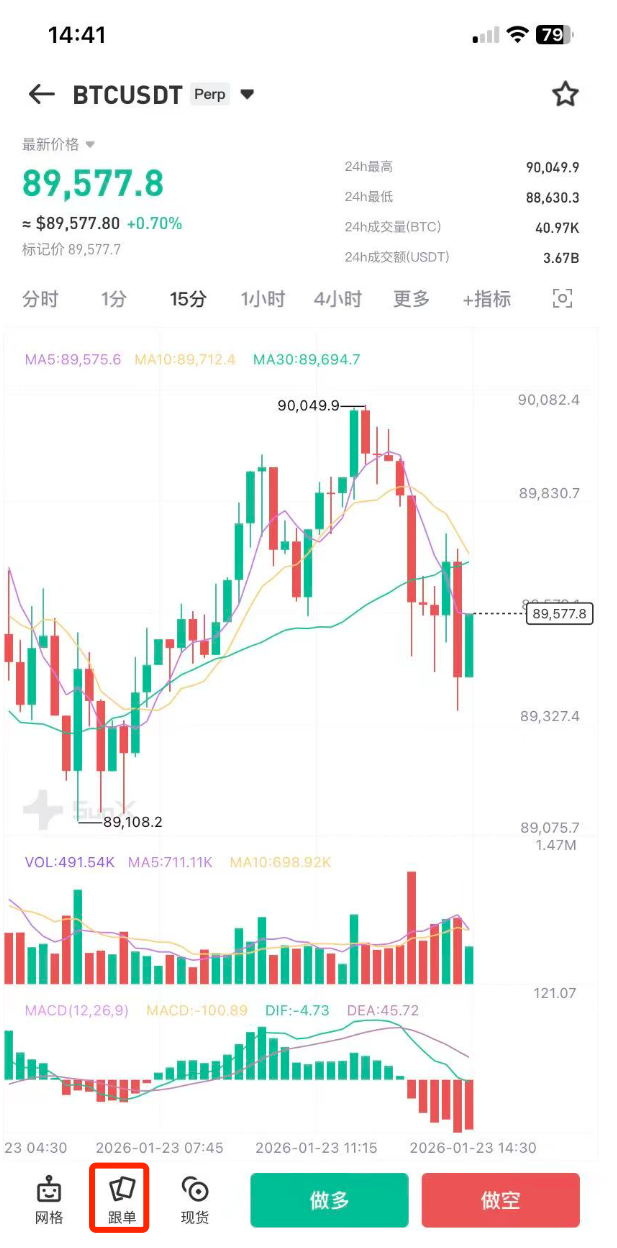
Task: Open 更多 interval options
Action: pyautogui.click(x=411, y=299)
